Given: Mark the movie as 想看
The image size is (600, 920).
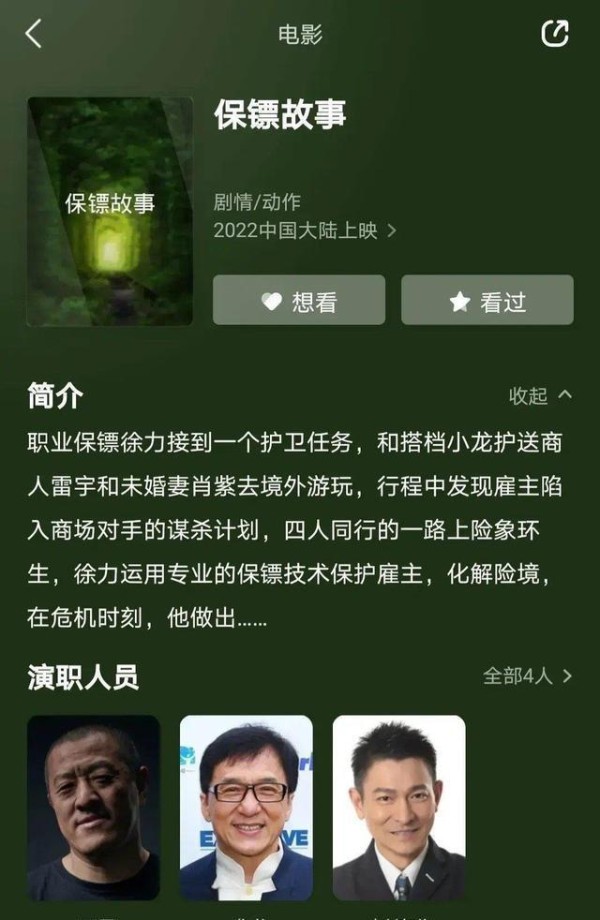Looking at the screenshot, I should coord(299,301).
